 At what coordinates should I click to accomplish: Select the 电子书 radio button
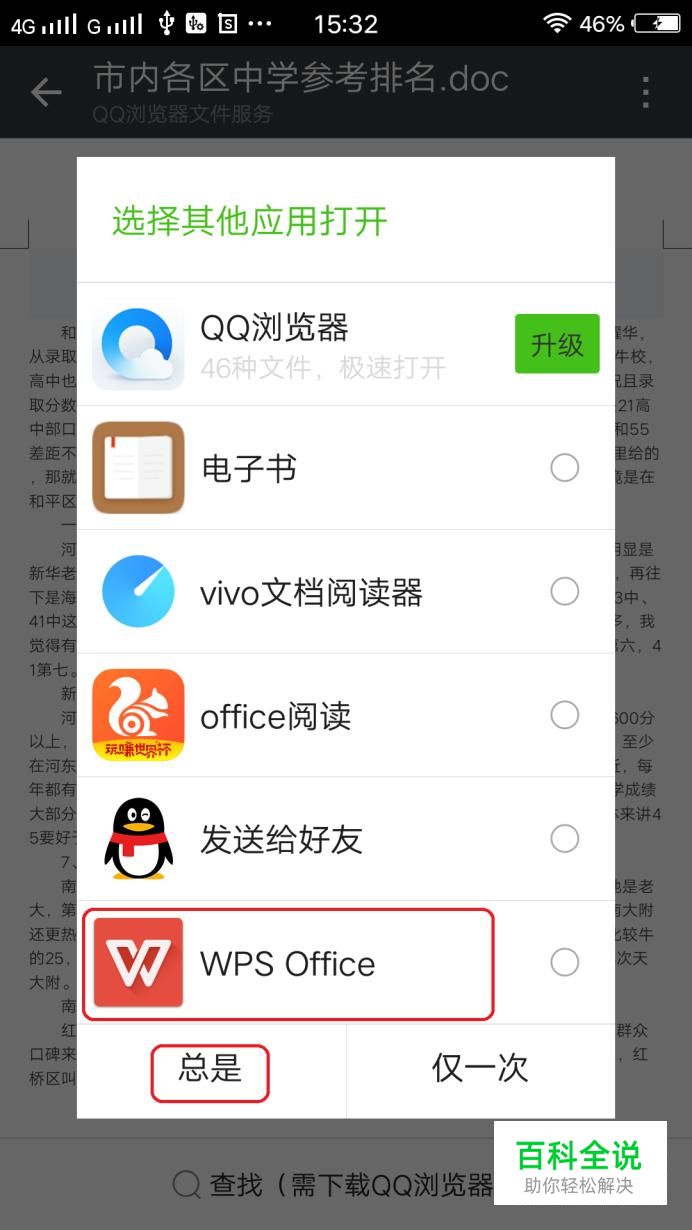[x=564, y=467]
